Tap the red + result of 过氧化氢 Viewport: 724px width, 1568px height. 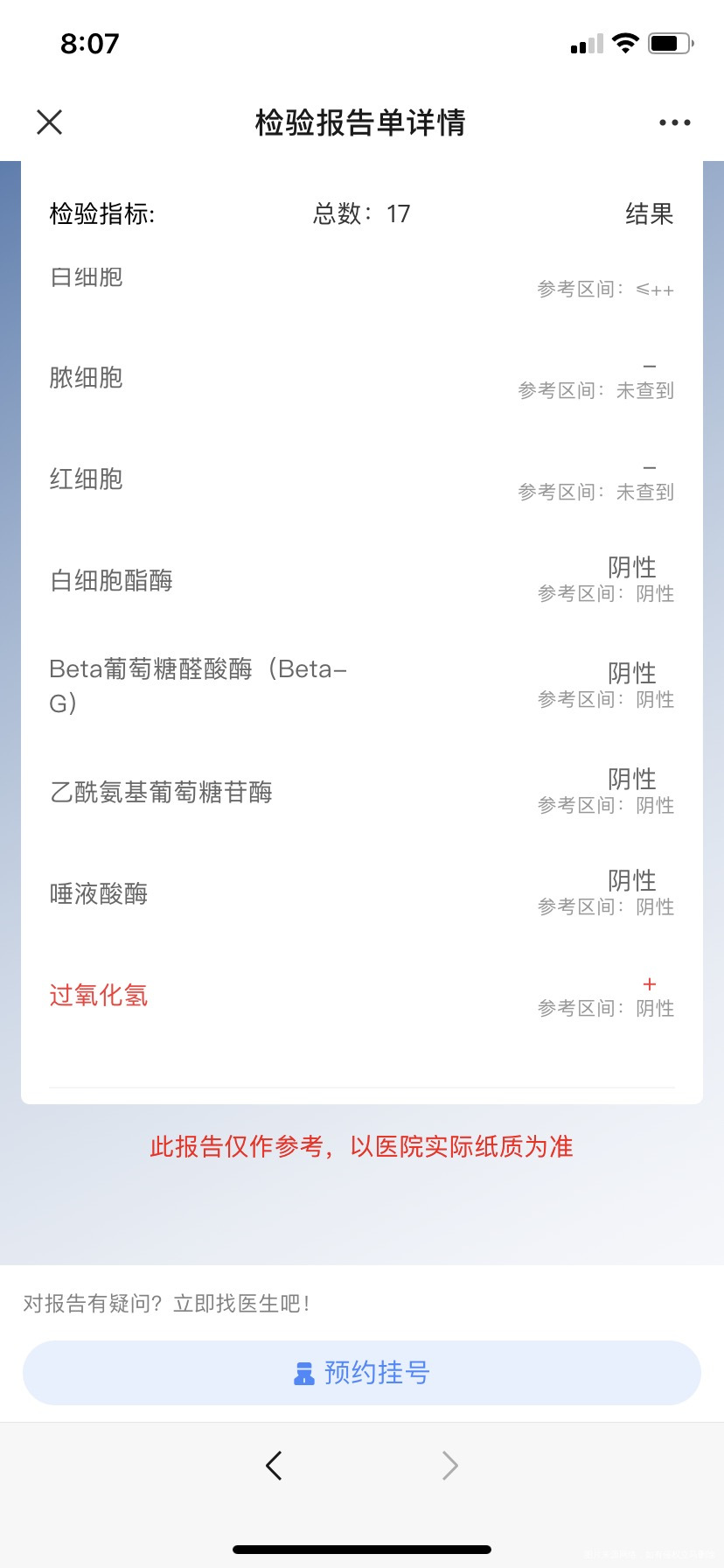(x=650, y=983)
